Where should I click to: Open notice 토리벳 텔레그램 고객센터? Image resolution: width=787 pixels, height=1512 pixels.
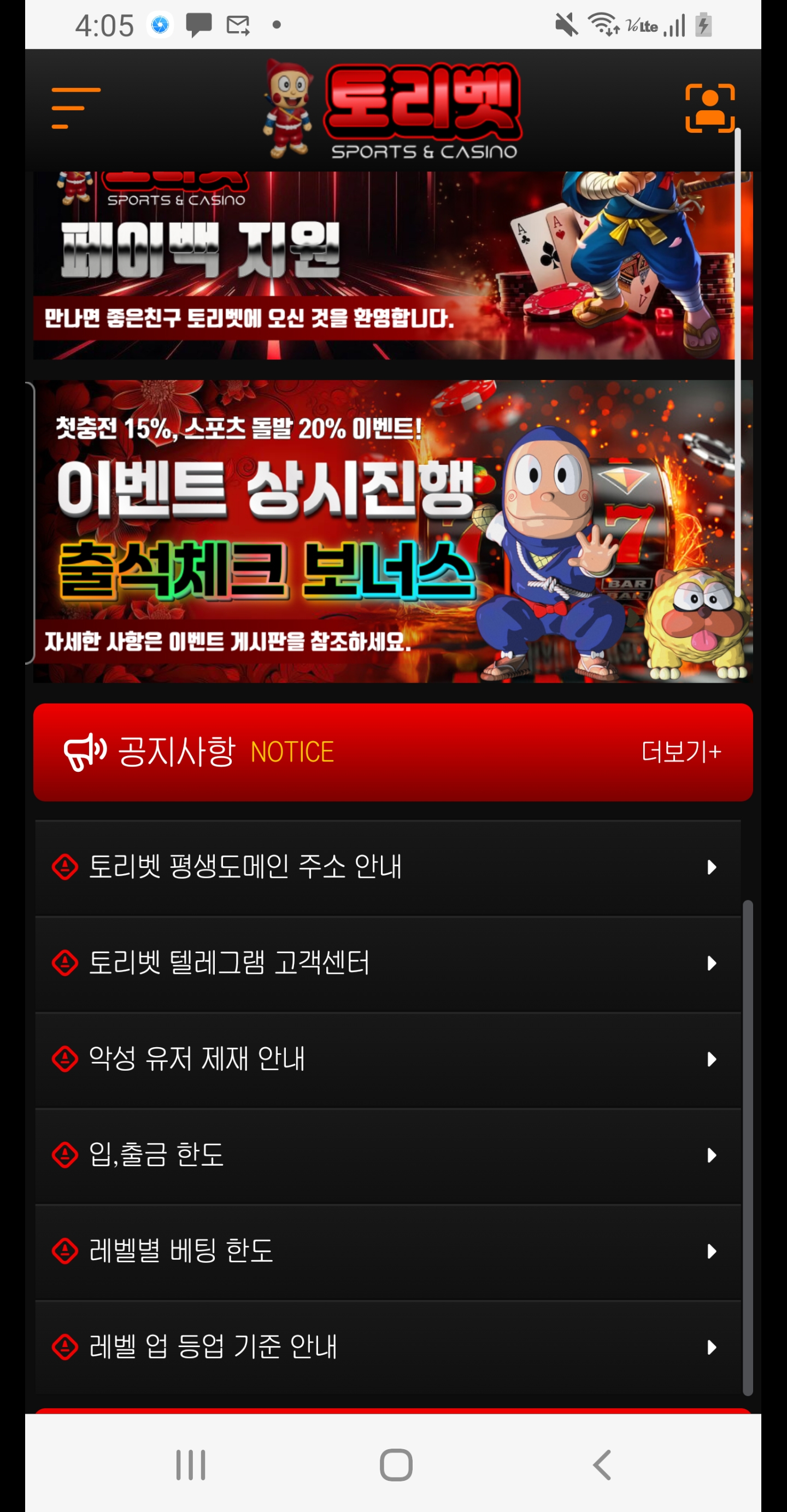click(387, 963)
